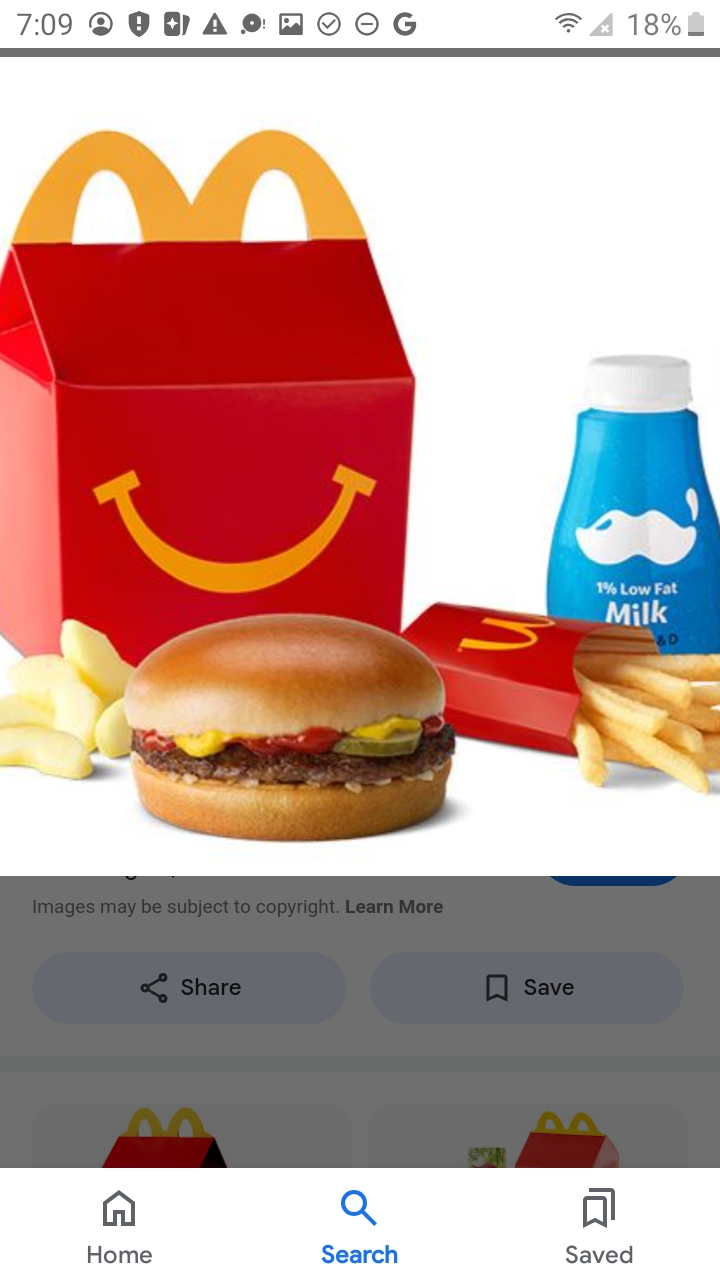The height and width of the screenshot is (1280, 720).
Task: Open the Learn More copyright link
Action: point(393,907)
